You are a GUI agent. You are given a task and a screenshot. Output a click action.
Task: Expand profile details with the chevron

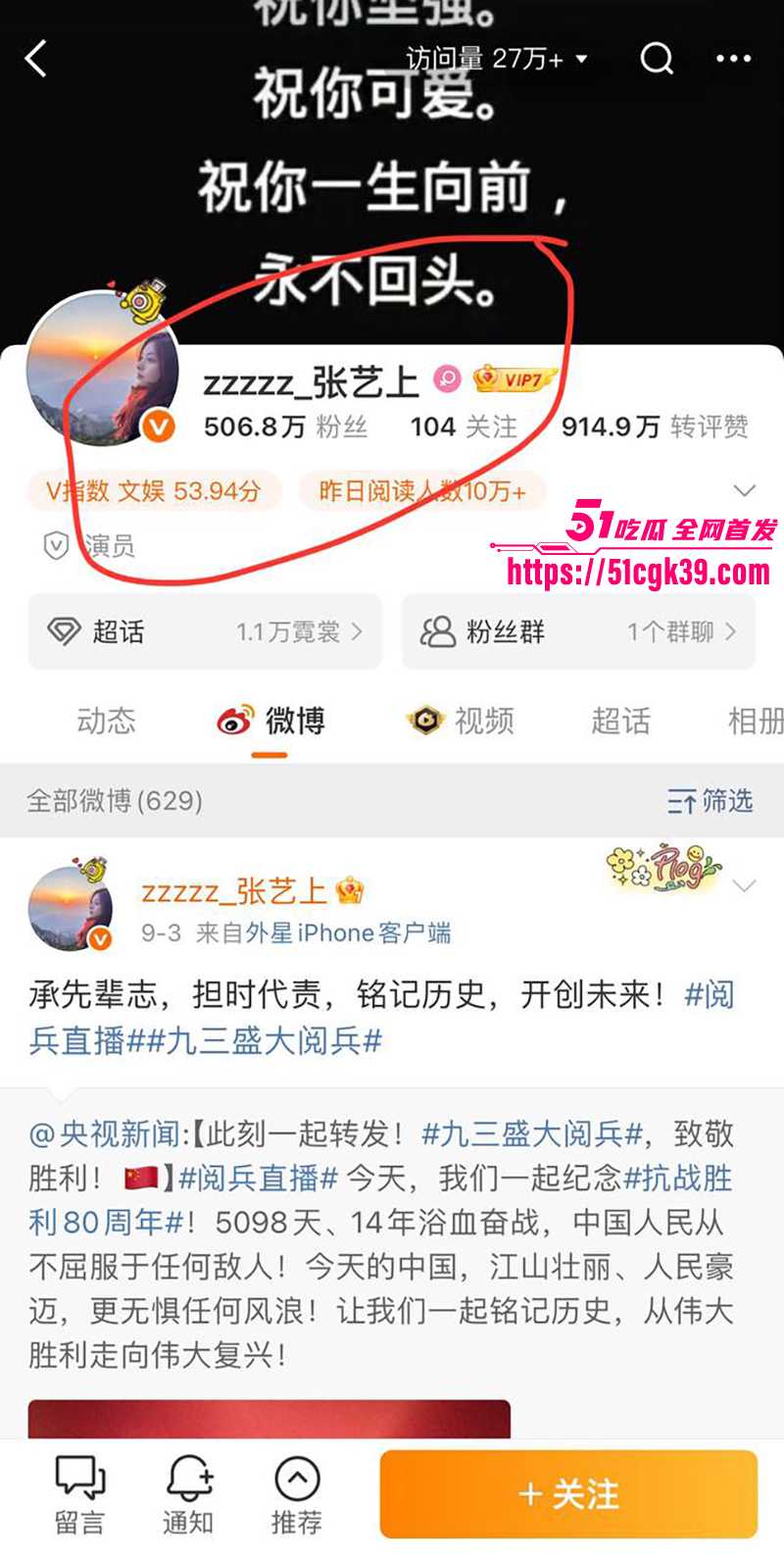pyautogui.click(x=745, y=490)
